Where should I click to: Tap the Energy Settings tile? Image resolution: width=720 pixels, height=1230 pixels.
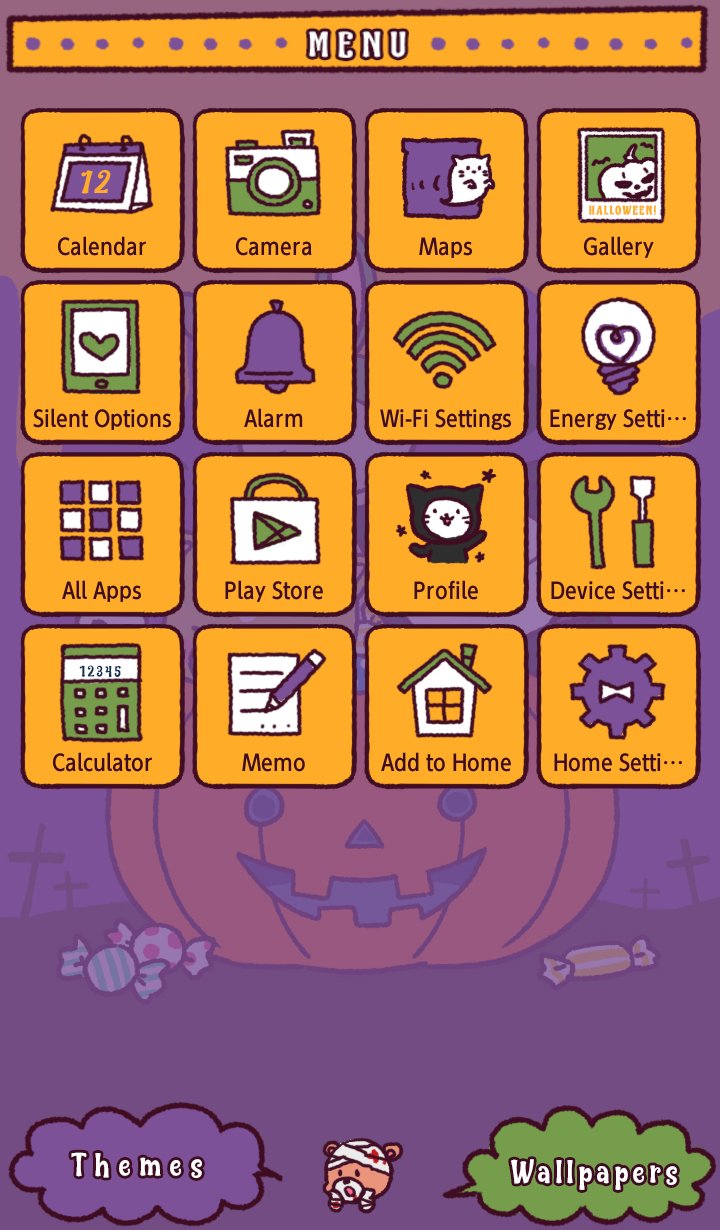pos(618,362)
